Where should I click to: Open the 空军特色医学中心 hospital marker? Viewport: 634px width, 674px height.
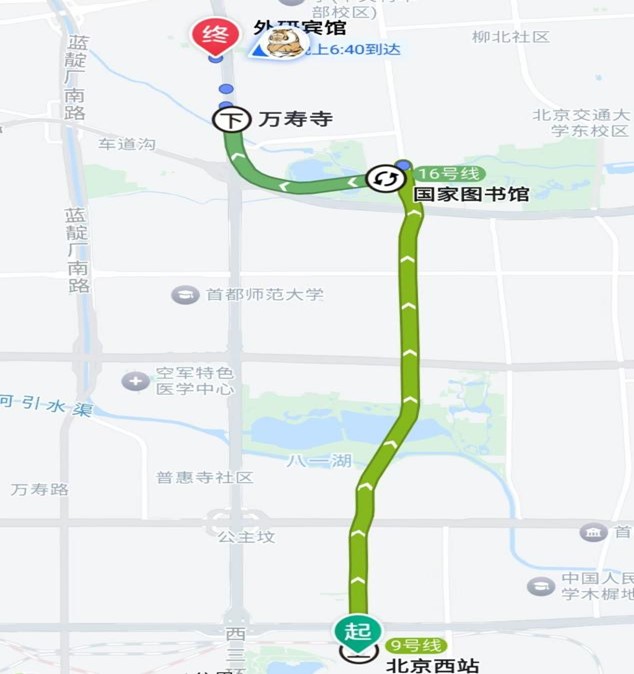pyautogui.click(x=136, y=381)
